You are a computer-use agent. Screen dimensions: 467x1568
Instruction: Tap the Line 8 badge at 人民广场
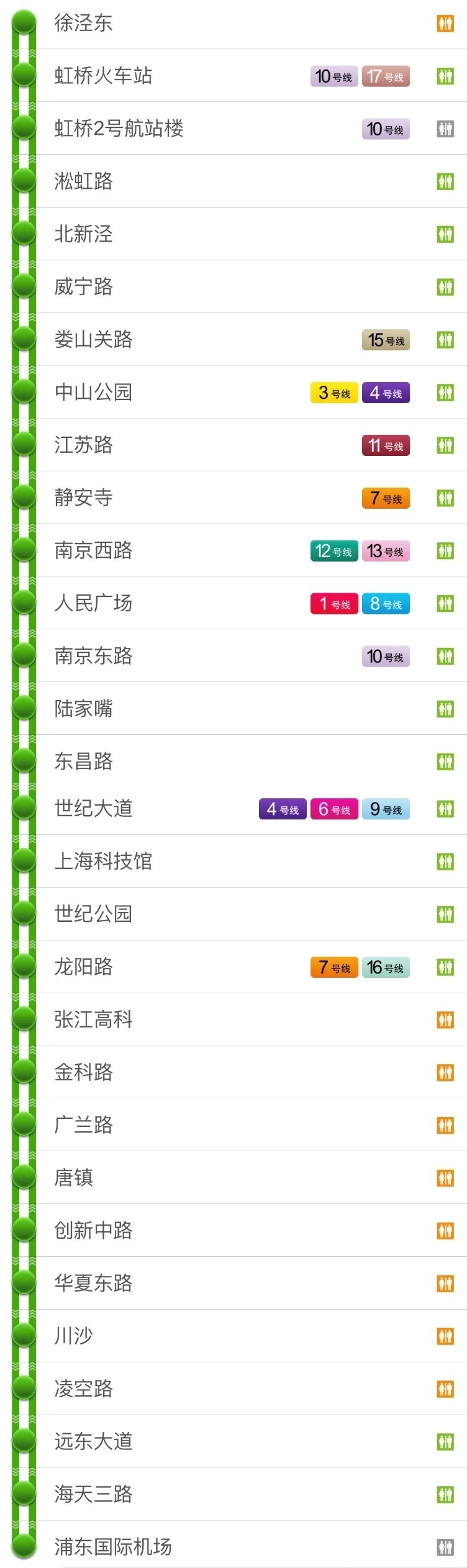click(386, 603)
